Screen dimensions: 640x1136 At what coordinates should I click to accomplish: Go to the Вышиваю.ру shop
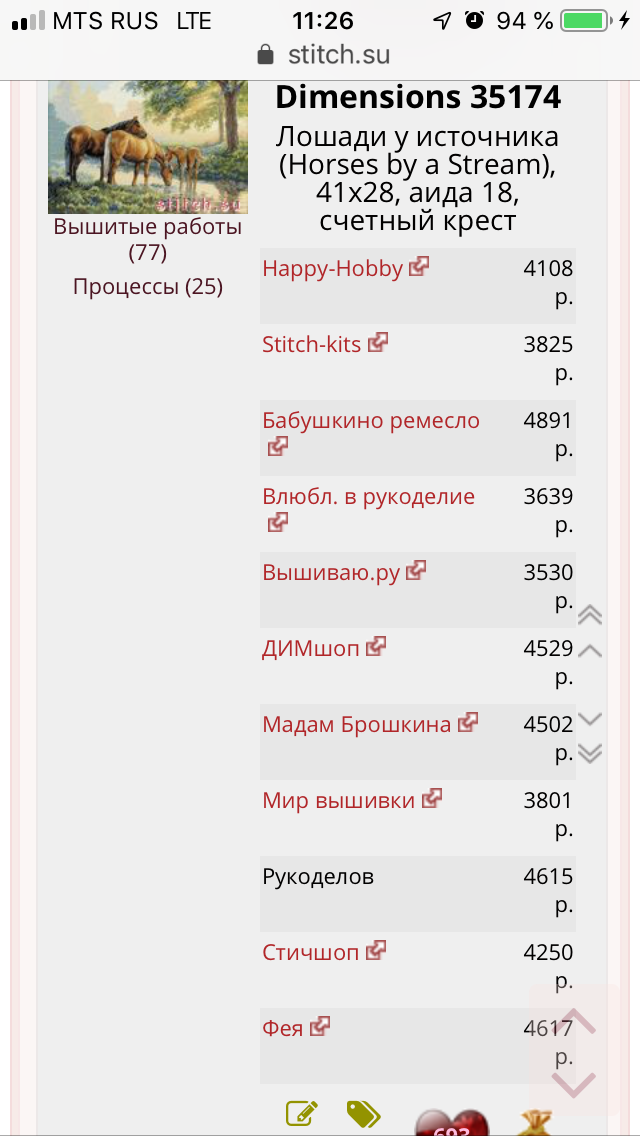[331, 572]
